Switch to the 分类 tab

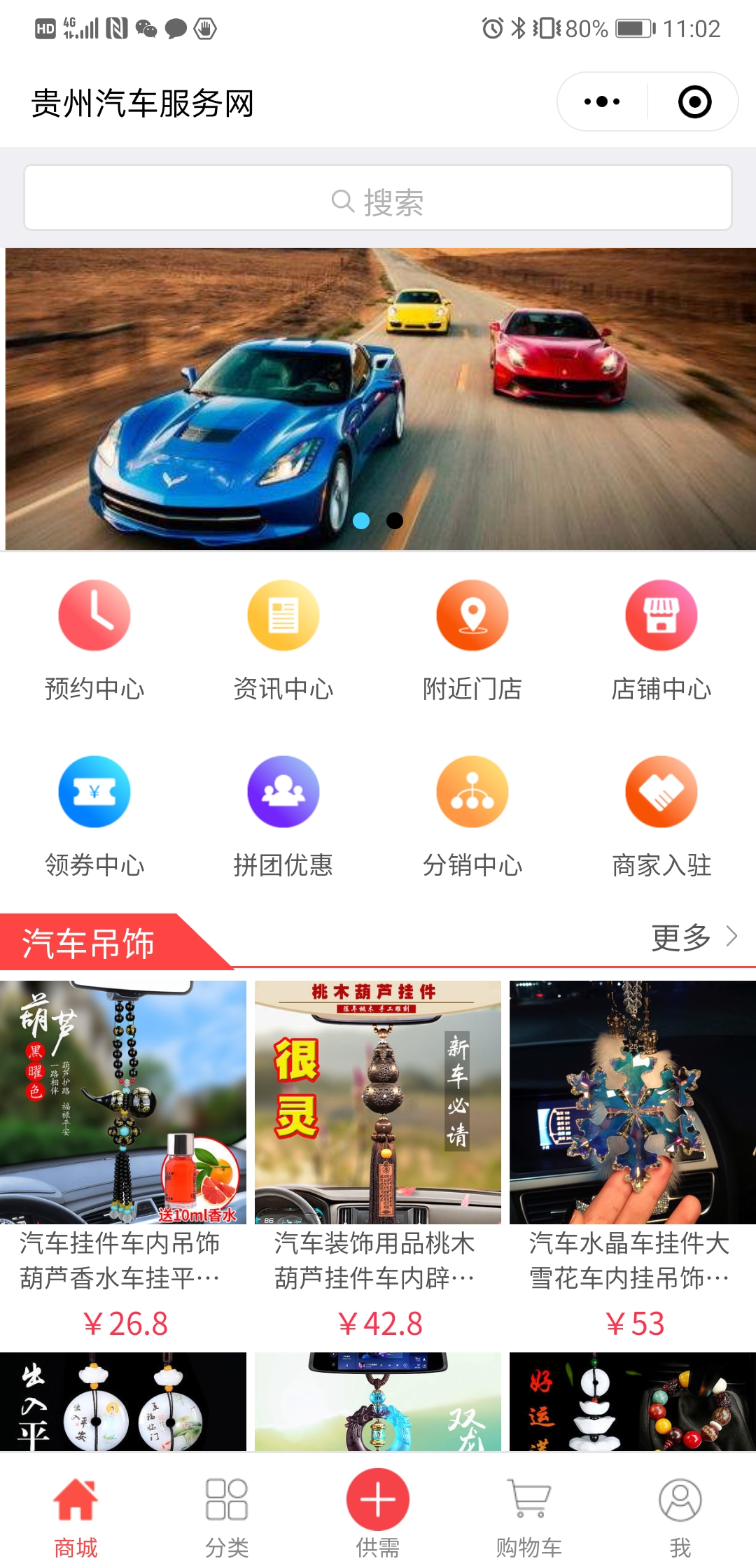[227, 1516]
